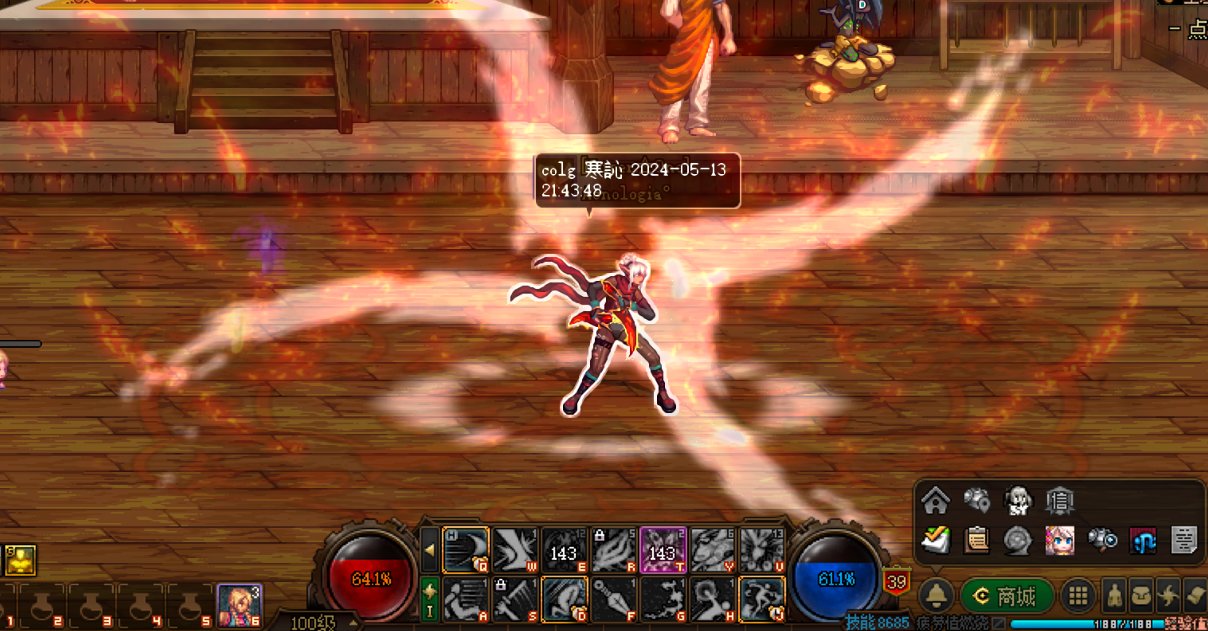Screen dimensions: 1208x631
Task: Collapse skill bar with left arrow
Action: 429,550
